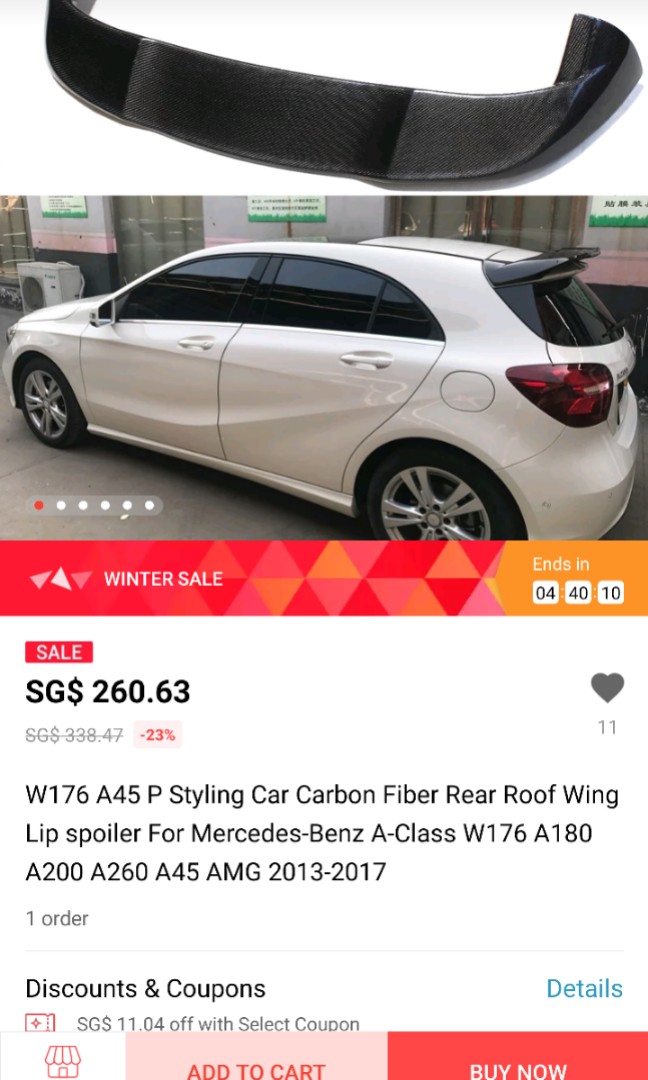Buy the spoiler now

[x=518, y=1064]
